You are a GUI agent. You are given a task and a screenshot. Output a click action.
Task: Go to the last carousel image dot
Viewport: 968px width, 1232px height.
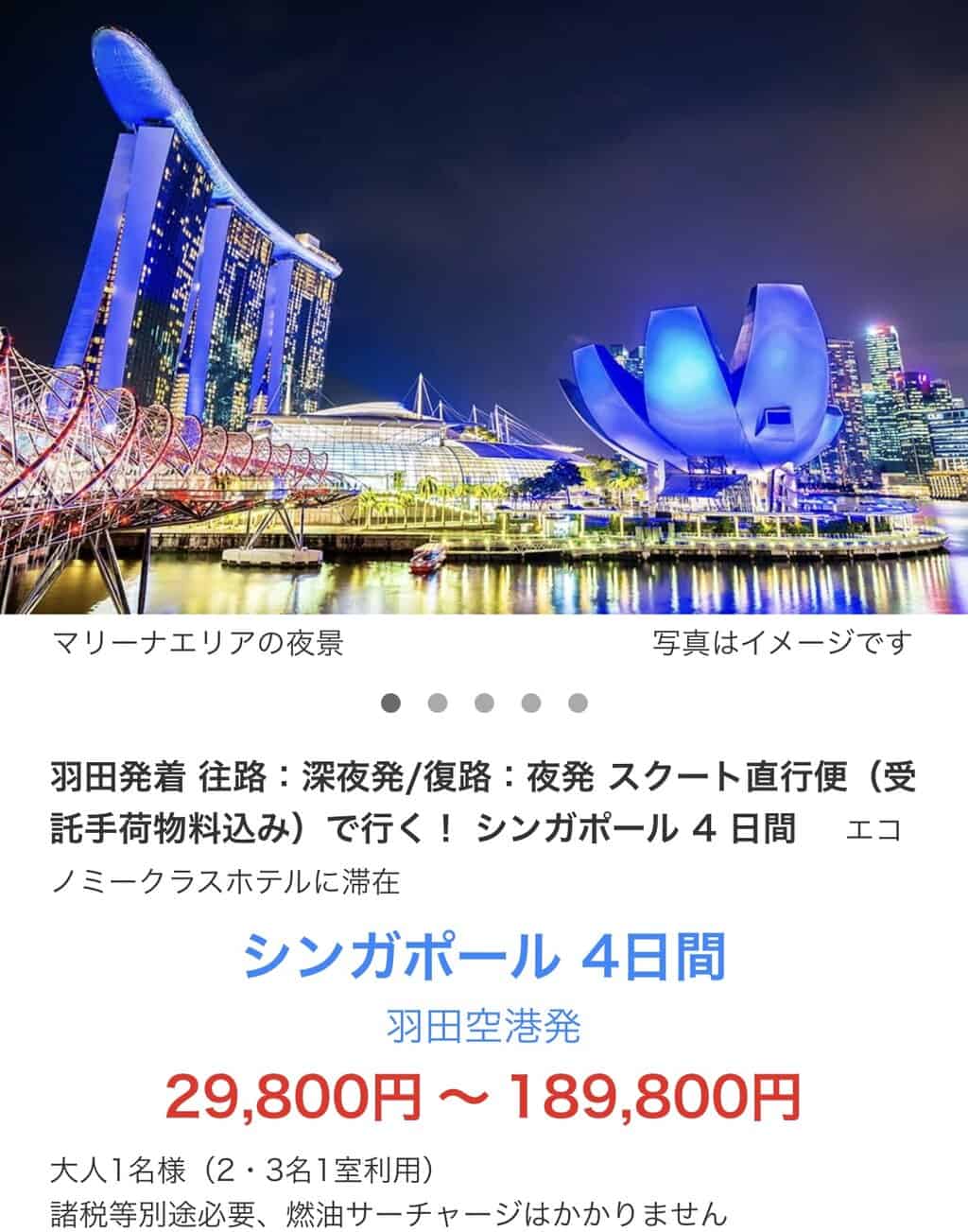coord(578,703)
